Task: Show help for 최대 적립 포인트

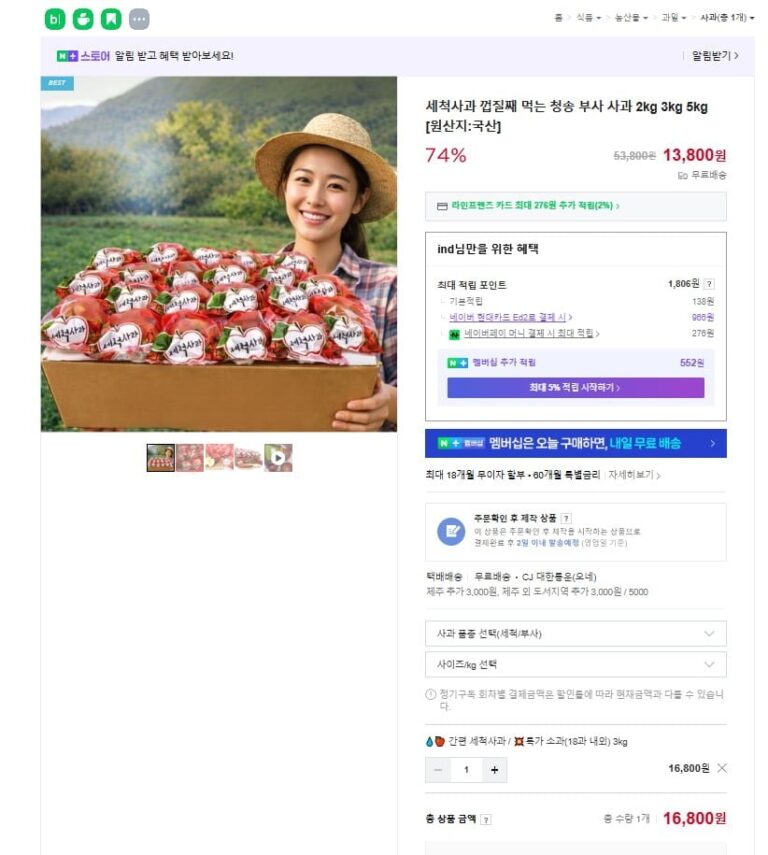Action: pyautogui.click(x=709, y=284)
